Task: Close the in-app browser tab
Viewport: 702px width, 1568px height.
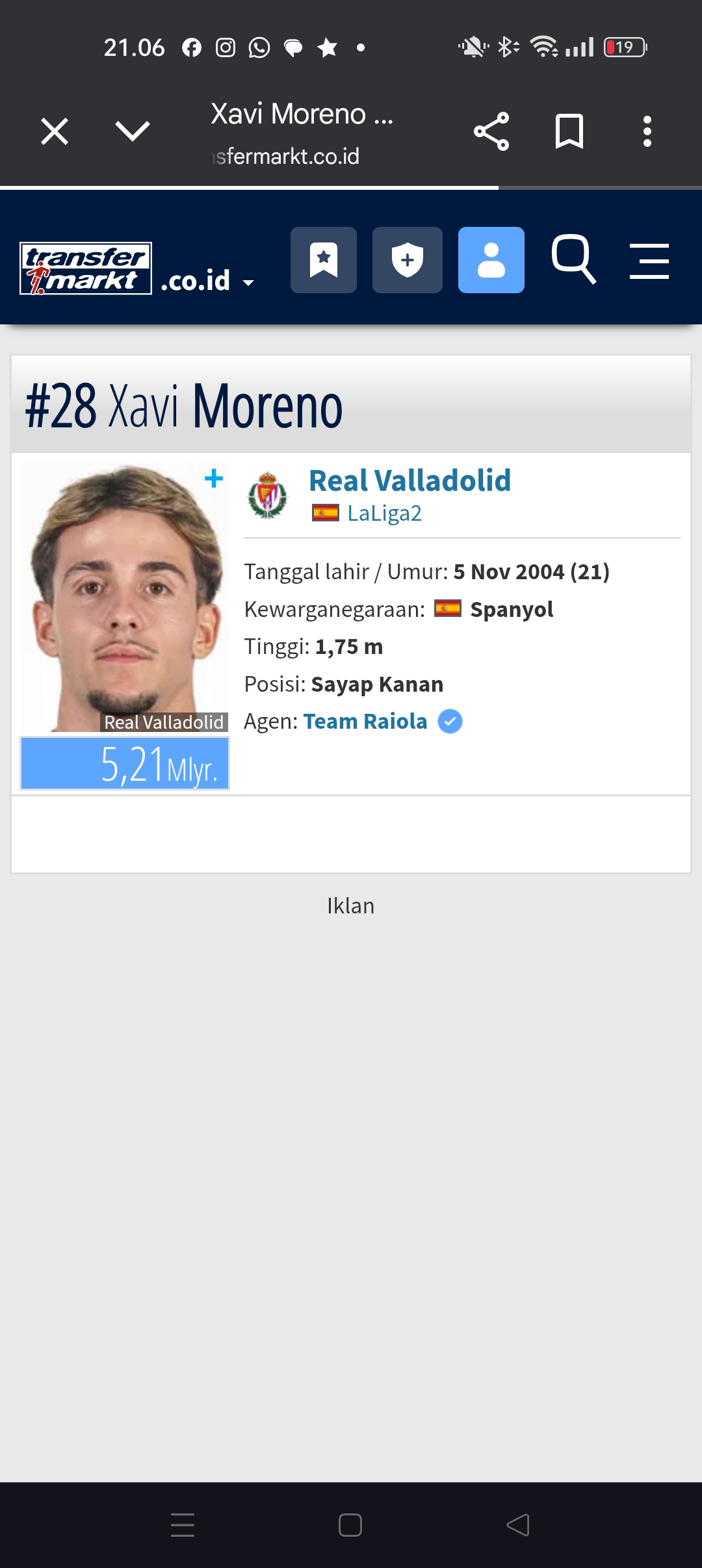Action: click(x=55, y=131)
